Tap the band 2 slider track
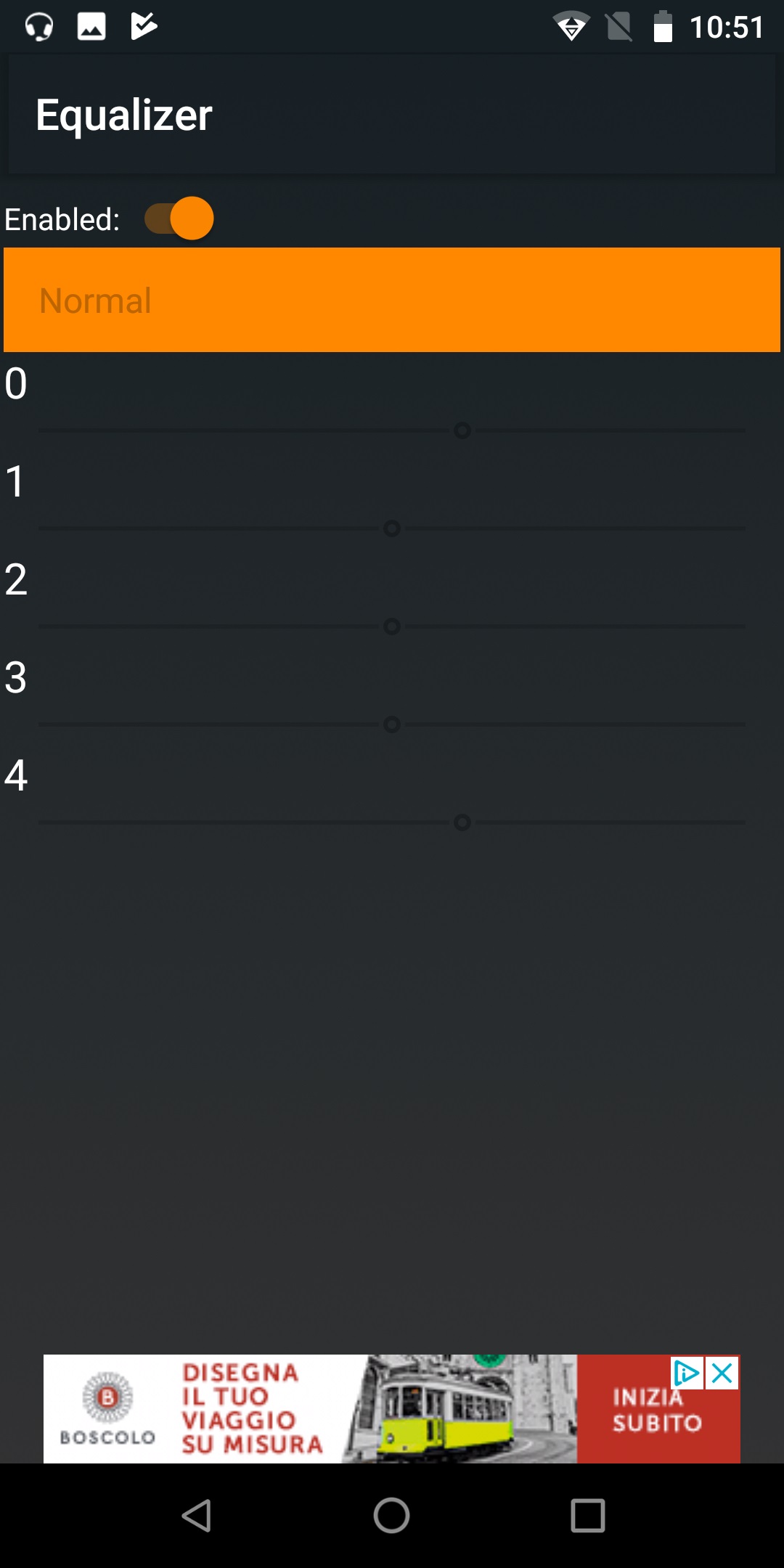Screen dimensions: 784x1568 [392, 626]
